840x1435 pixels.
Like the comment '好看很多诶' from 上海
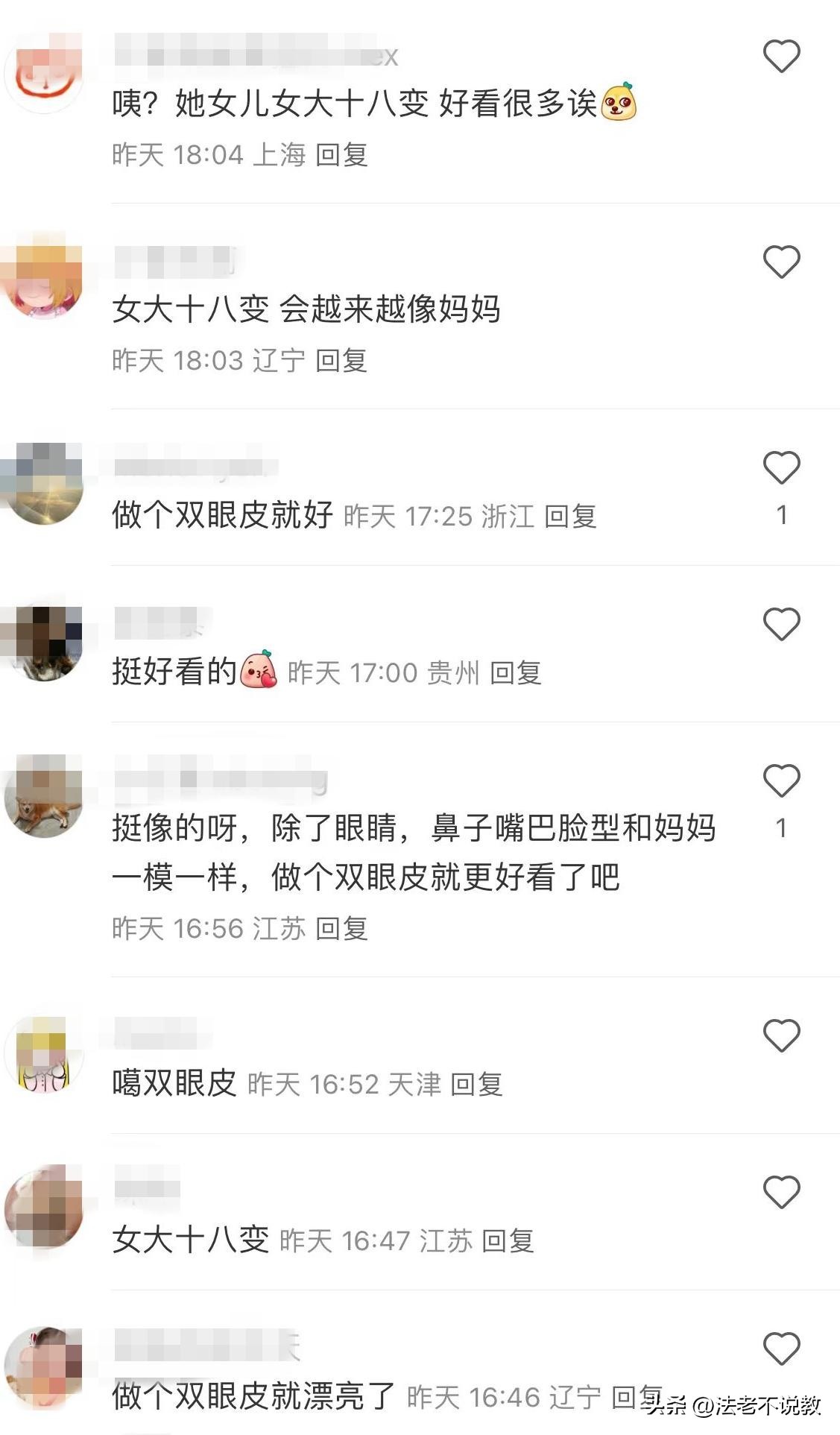(x=781, y=57)
